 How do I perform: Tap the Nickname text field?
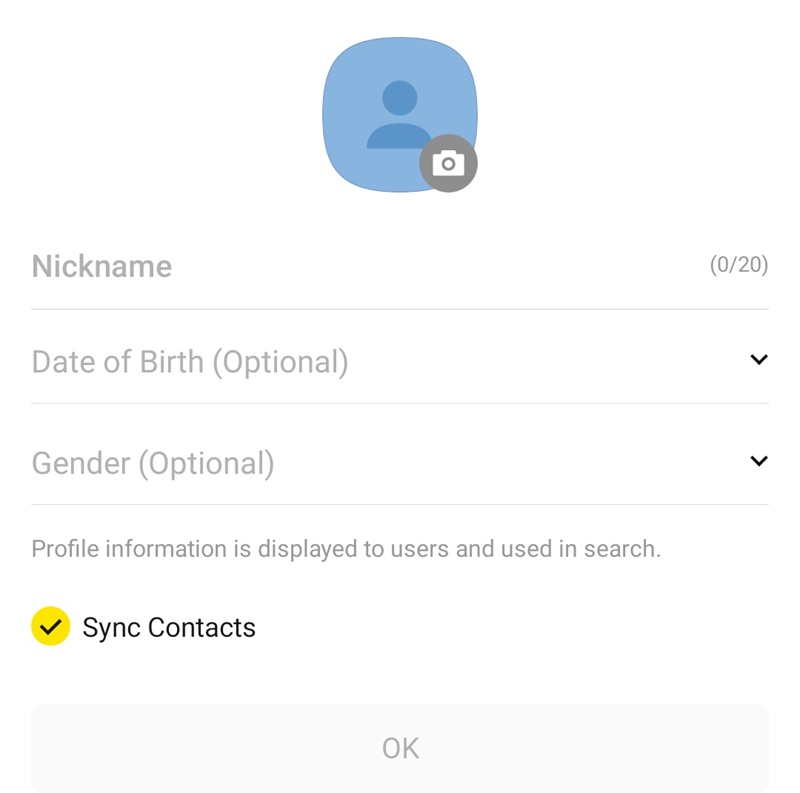pos(360,267)
